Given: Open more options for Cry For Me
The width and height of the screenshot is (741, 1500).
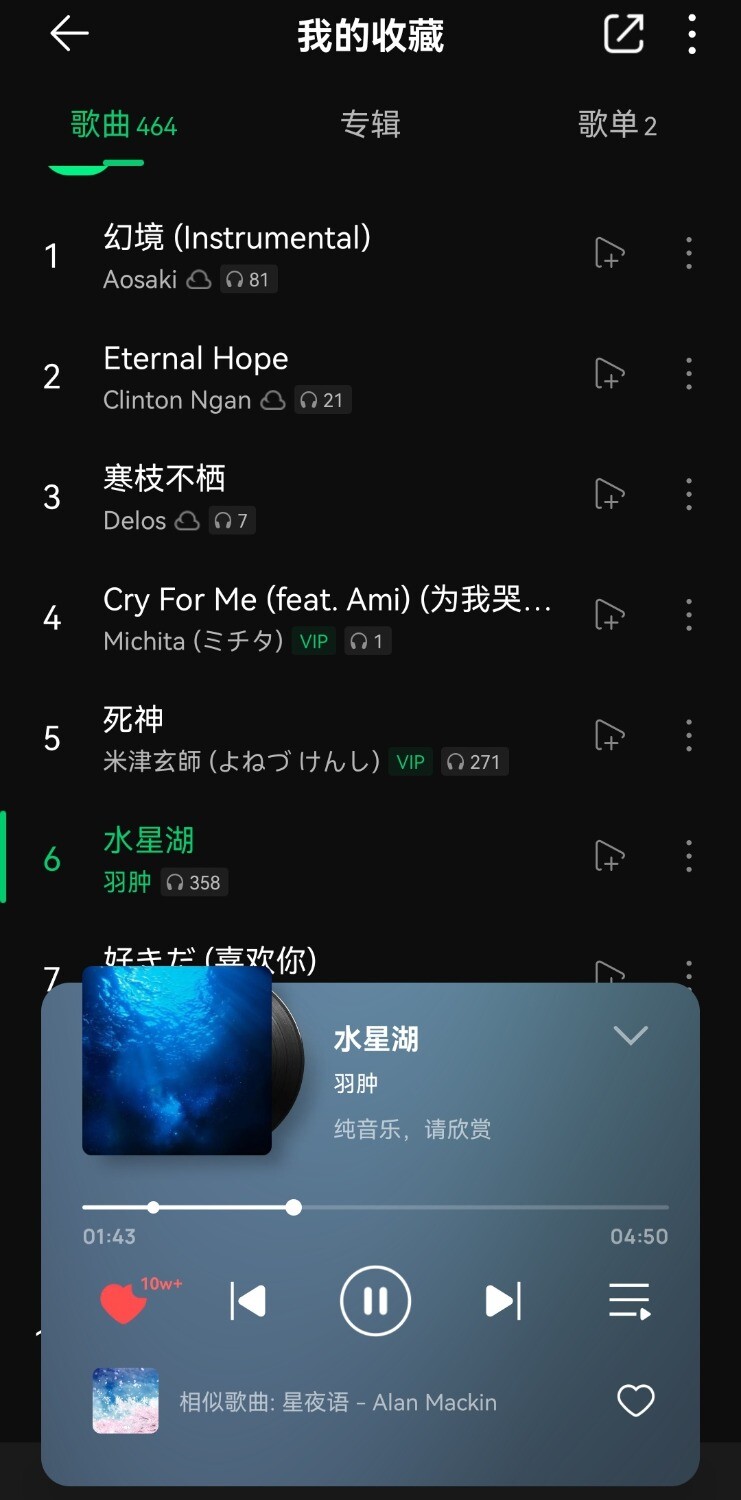Looking at the screenshot, I should (689, 615).
